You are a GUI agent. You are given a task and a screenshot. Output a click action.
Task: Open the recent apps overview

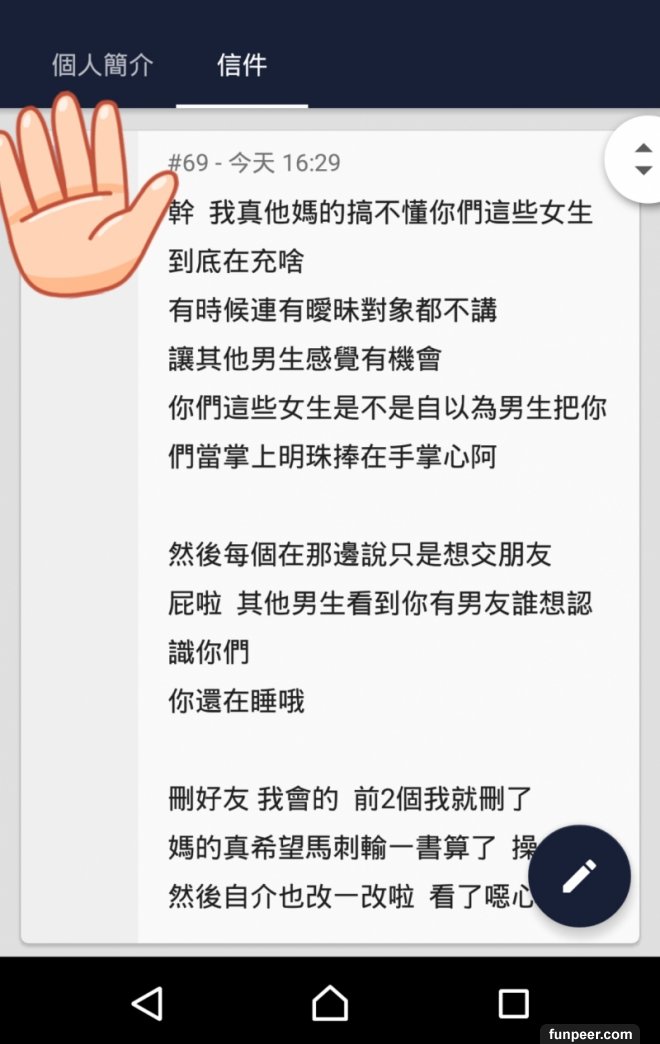[513, 1002]
